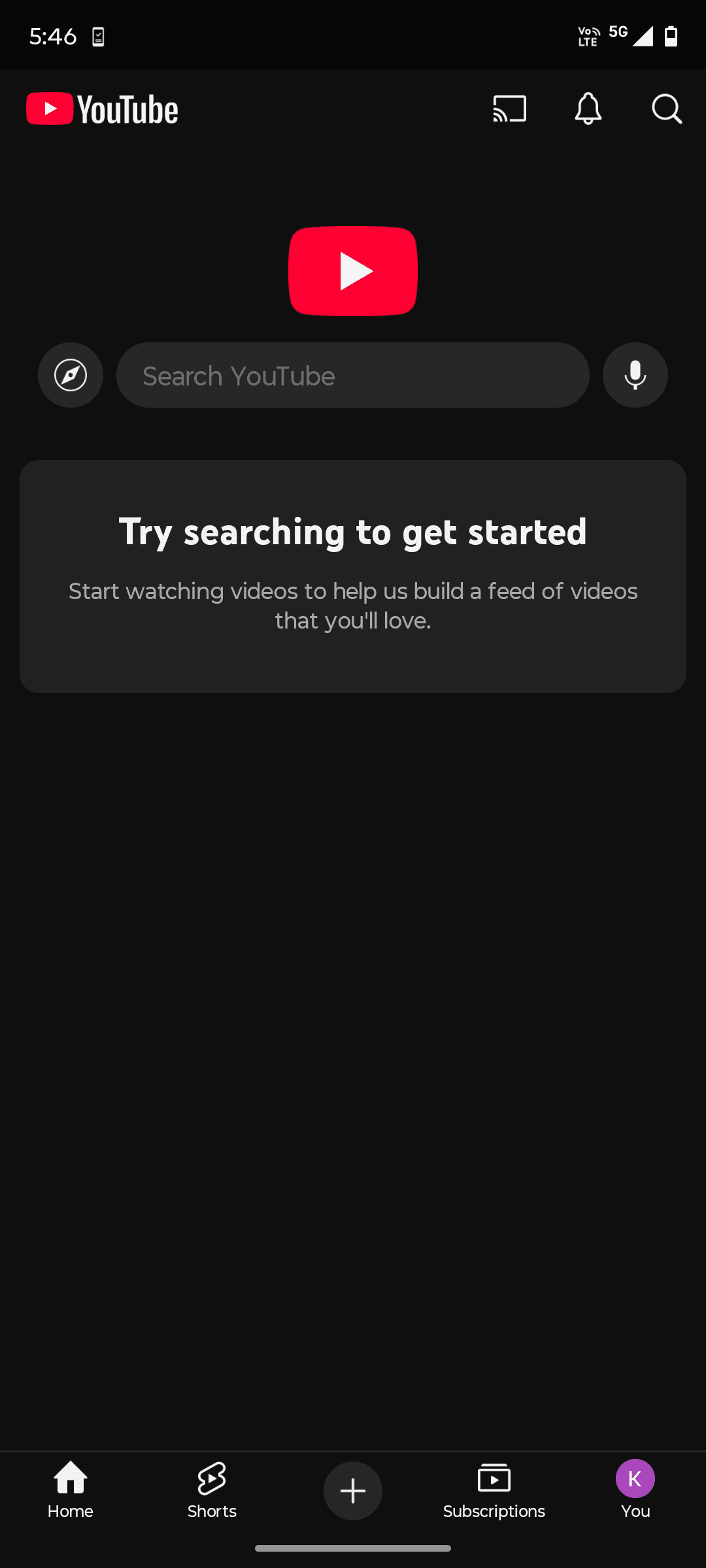Open the notifications bell
The image size is (706, 1568).
pos(588,109)
